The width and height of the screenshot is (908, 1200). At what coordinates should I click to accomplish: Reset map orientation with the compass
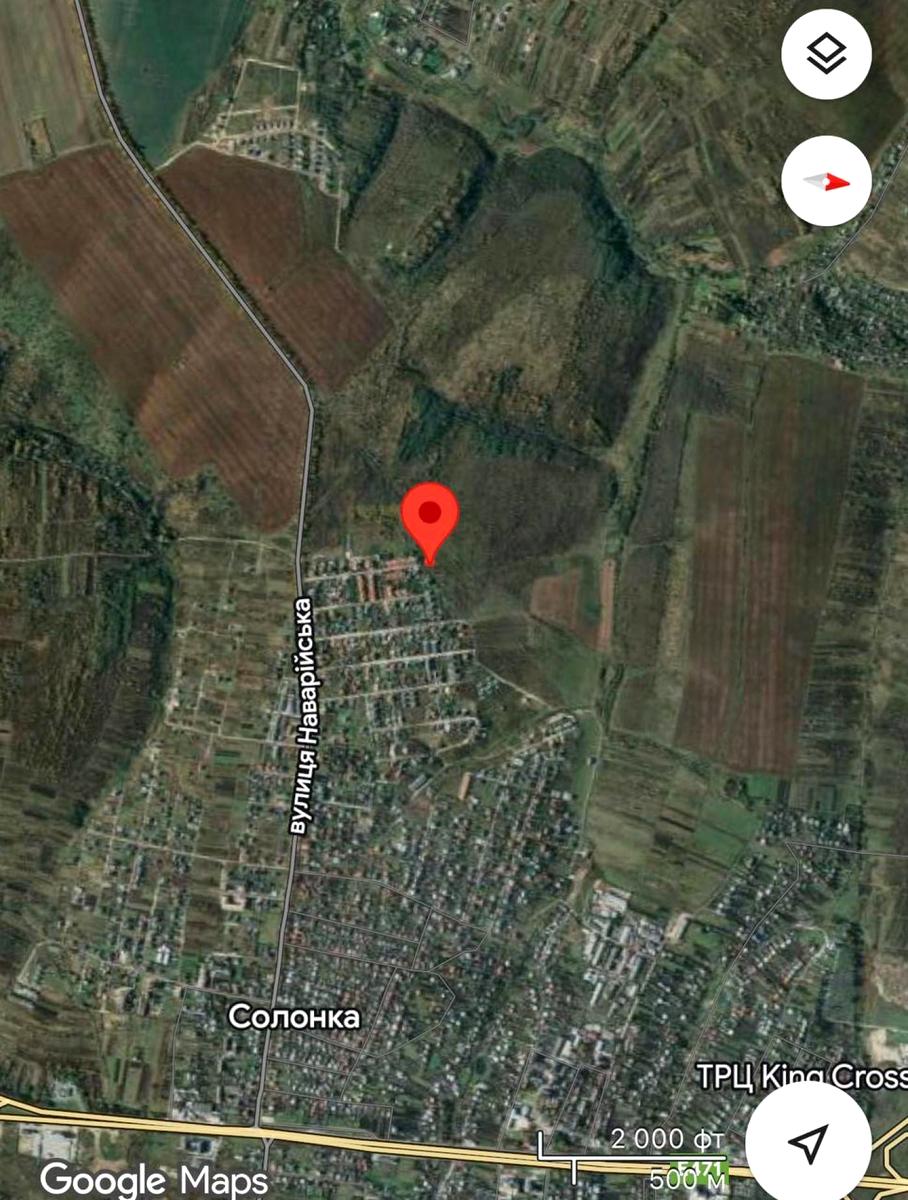pos(826,182)
